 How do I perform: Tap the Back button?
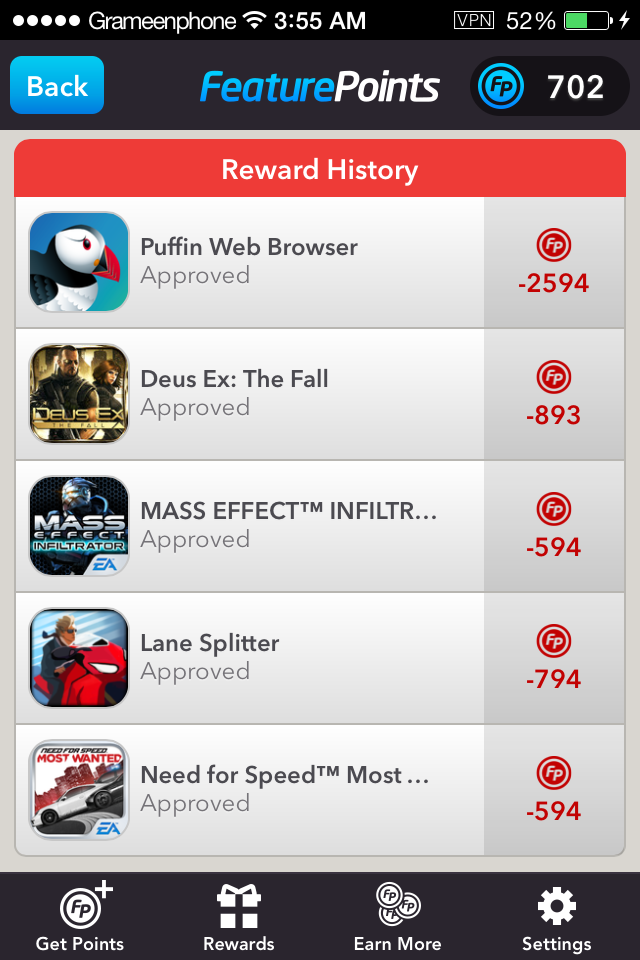click(x=57, y=85)
